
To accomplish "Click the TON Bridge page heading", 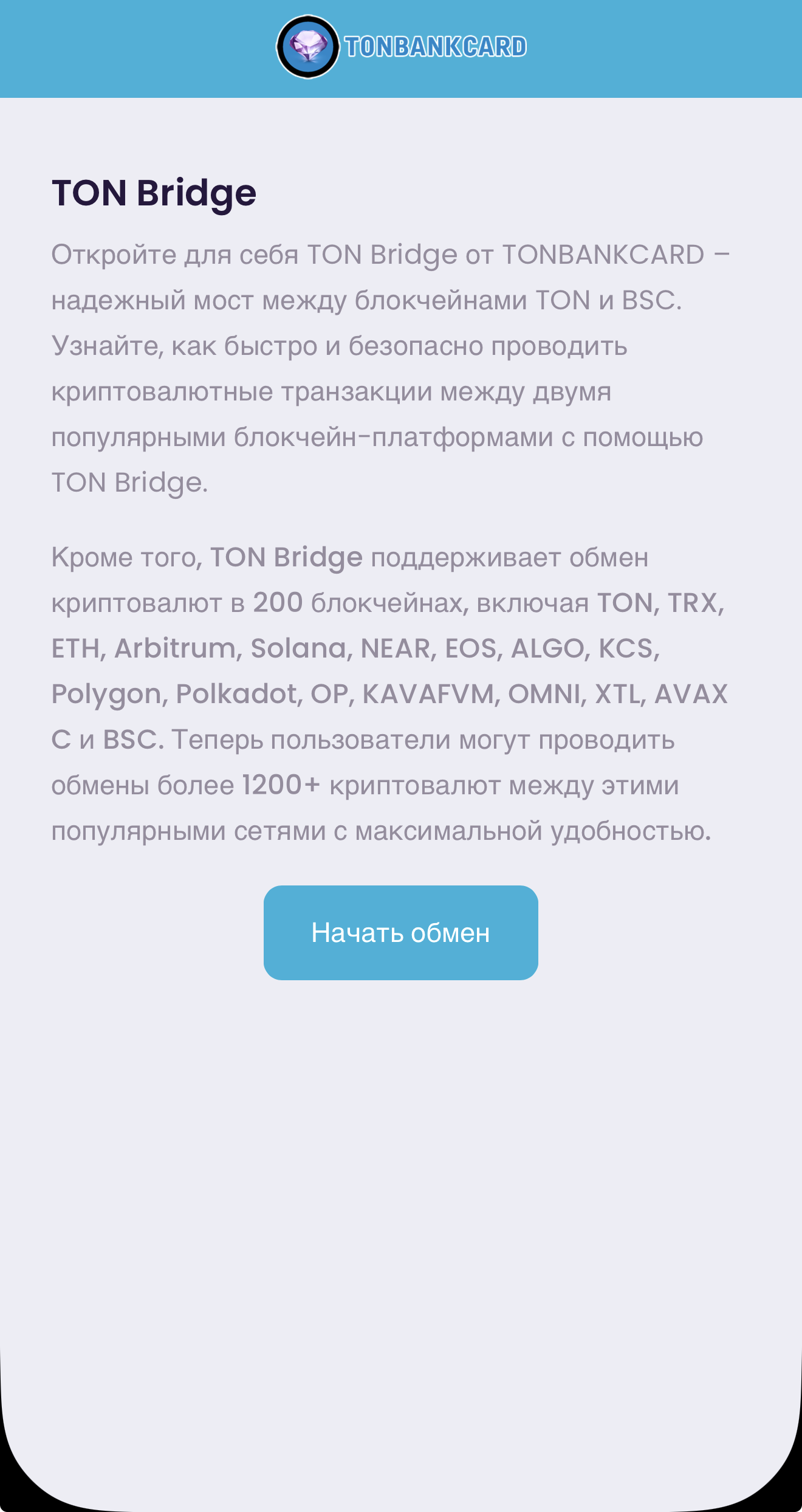I will point(154,193).
